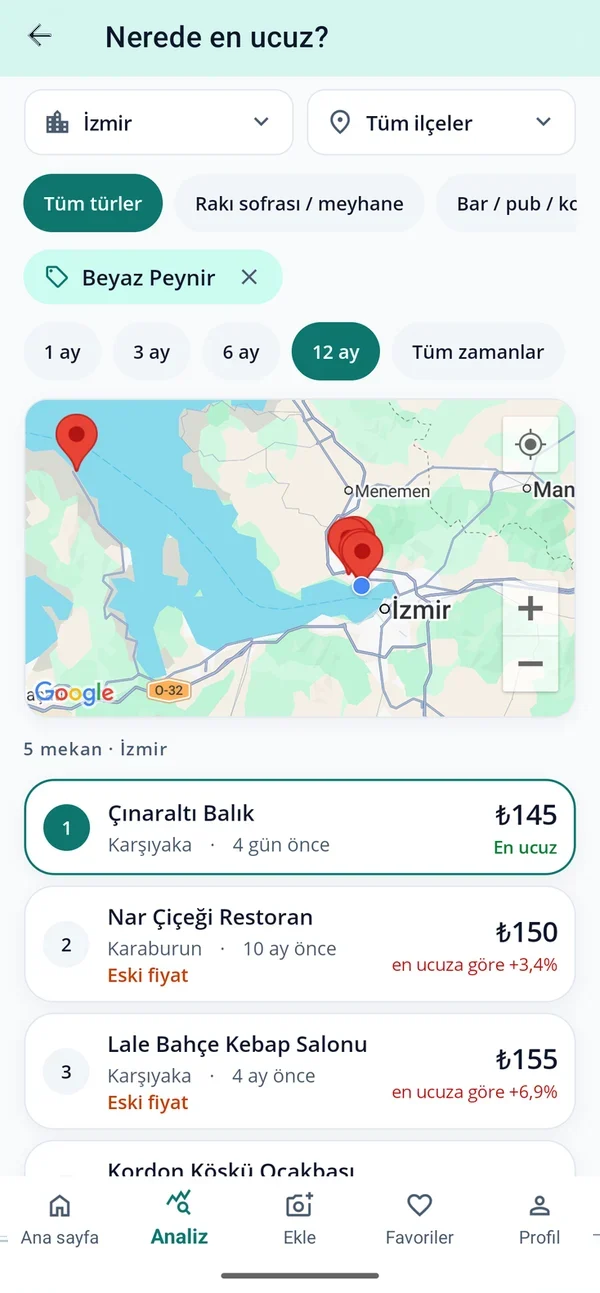Open Nar Çiçeği Restoran result
This screenshot has height=1293, width=600.
tap(300, 944)
